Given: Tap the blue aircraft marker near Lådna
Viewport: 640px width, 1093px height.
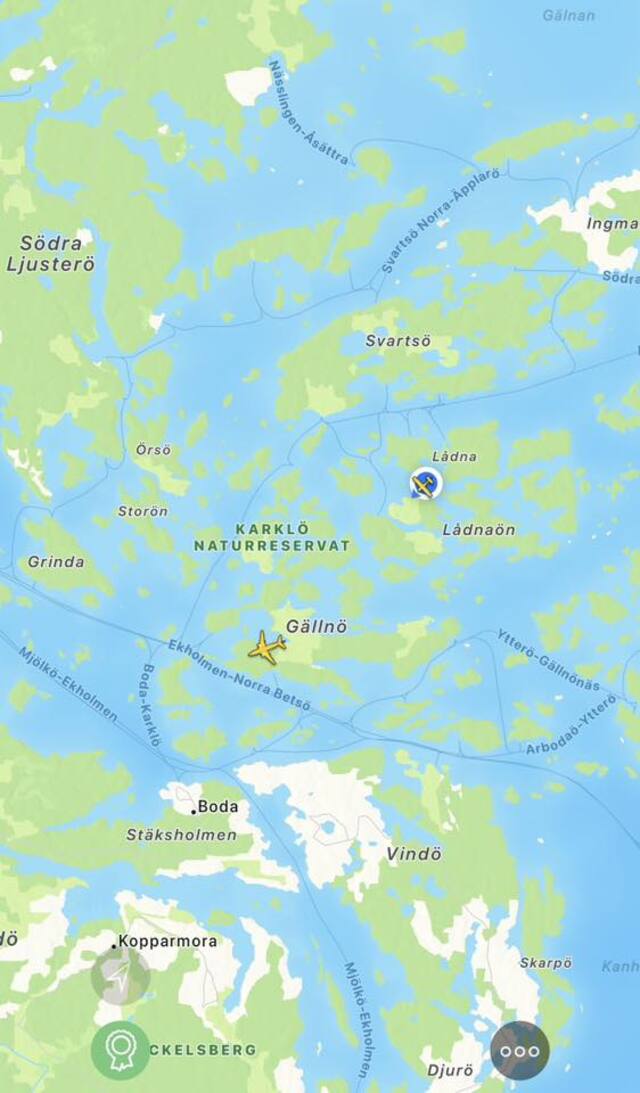Looking at the screenshot, I should pos(425,484).
